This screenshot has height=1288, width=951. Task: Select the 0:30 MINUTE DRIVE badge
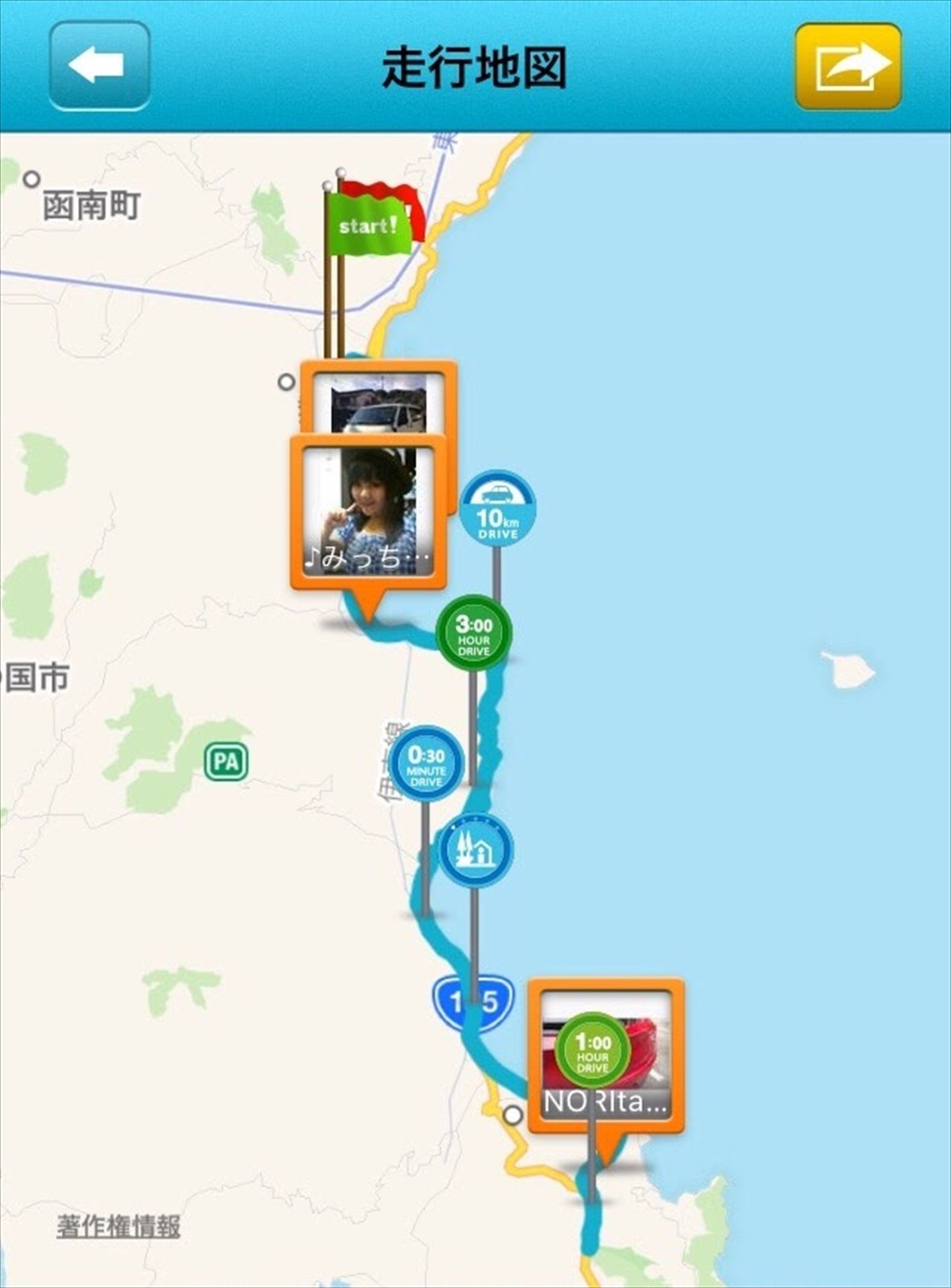tap(427, 763)
